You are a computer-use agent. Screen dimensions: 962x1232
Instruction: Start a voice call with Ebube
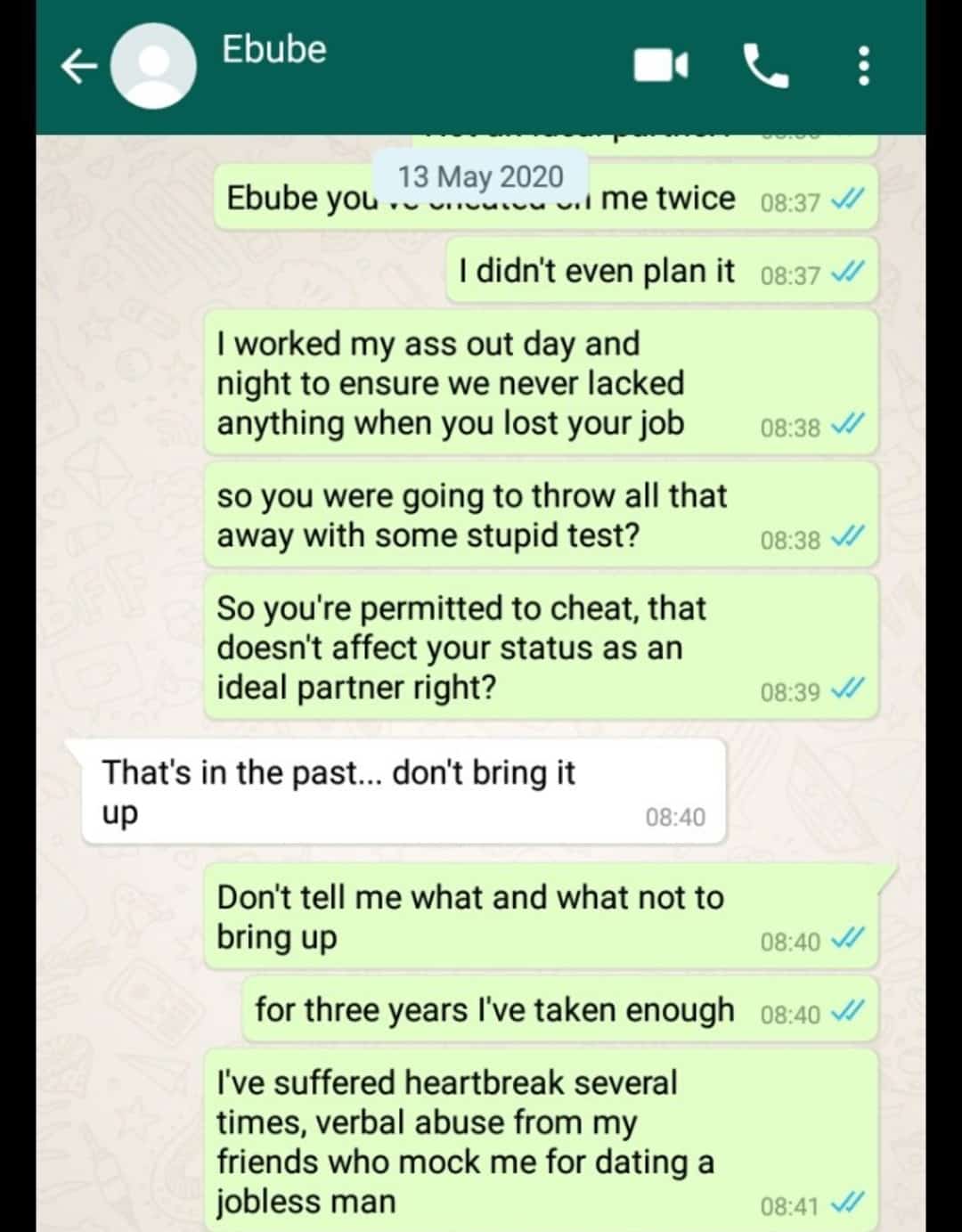(x=764, y=66)
